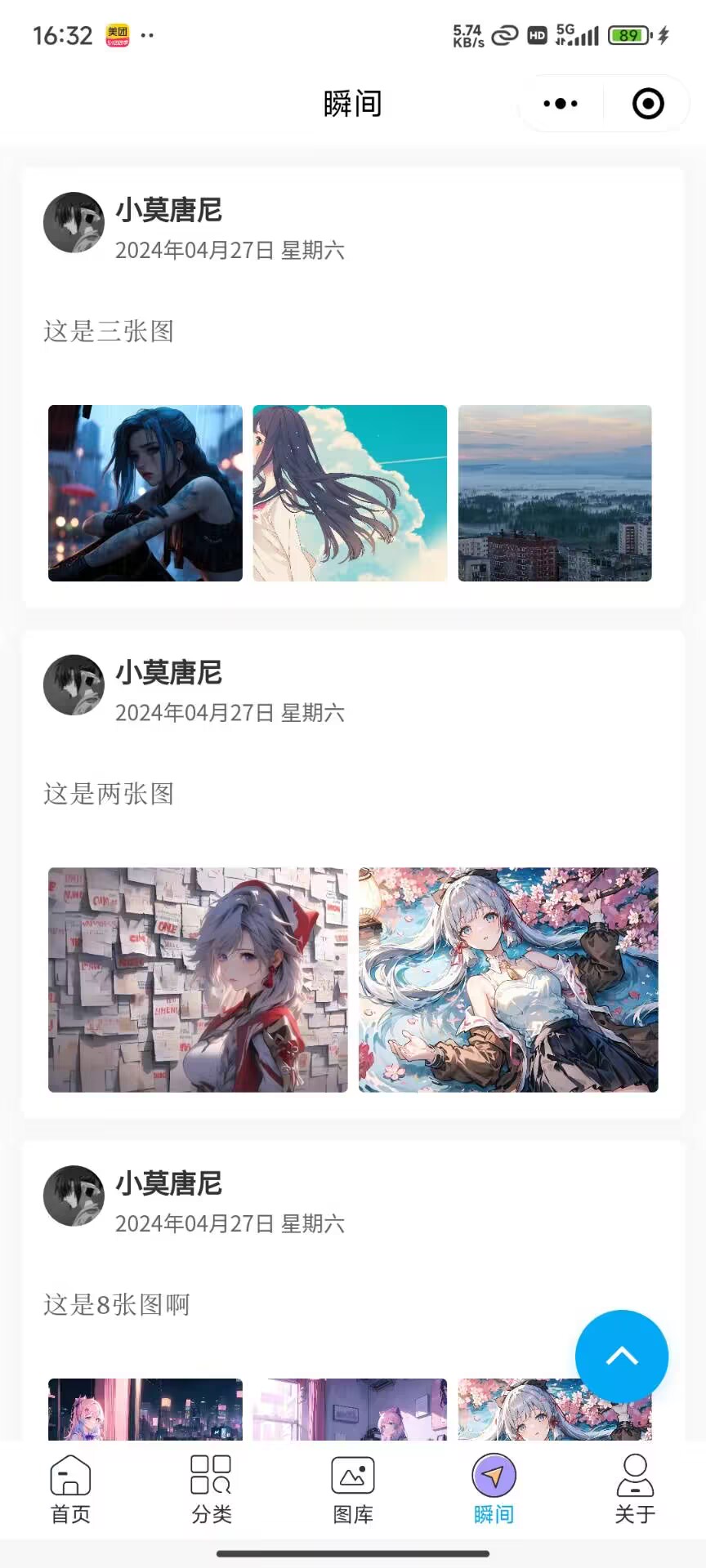Close the mini program with the circle icon
The width and height of the screenshot is (706, 1568).
648,104
